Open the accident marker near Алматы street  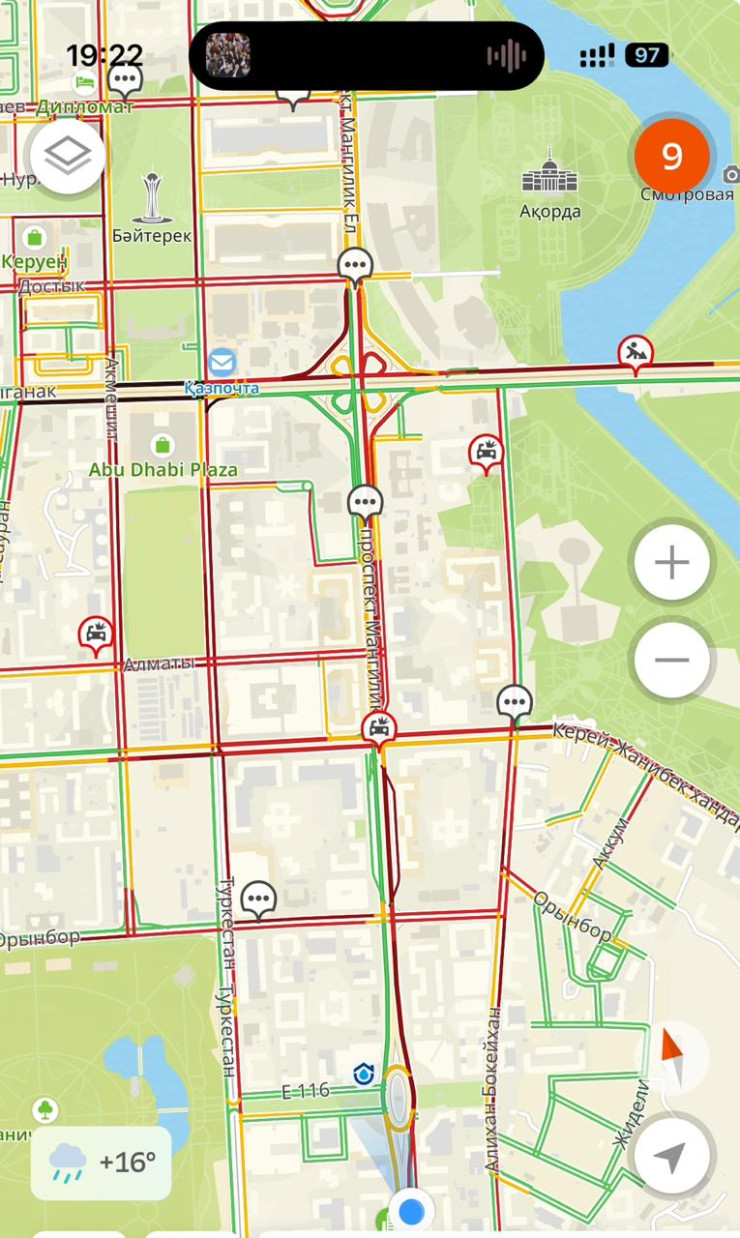coord(96,633)
